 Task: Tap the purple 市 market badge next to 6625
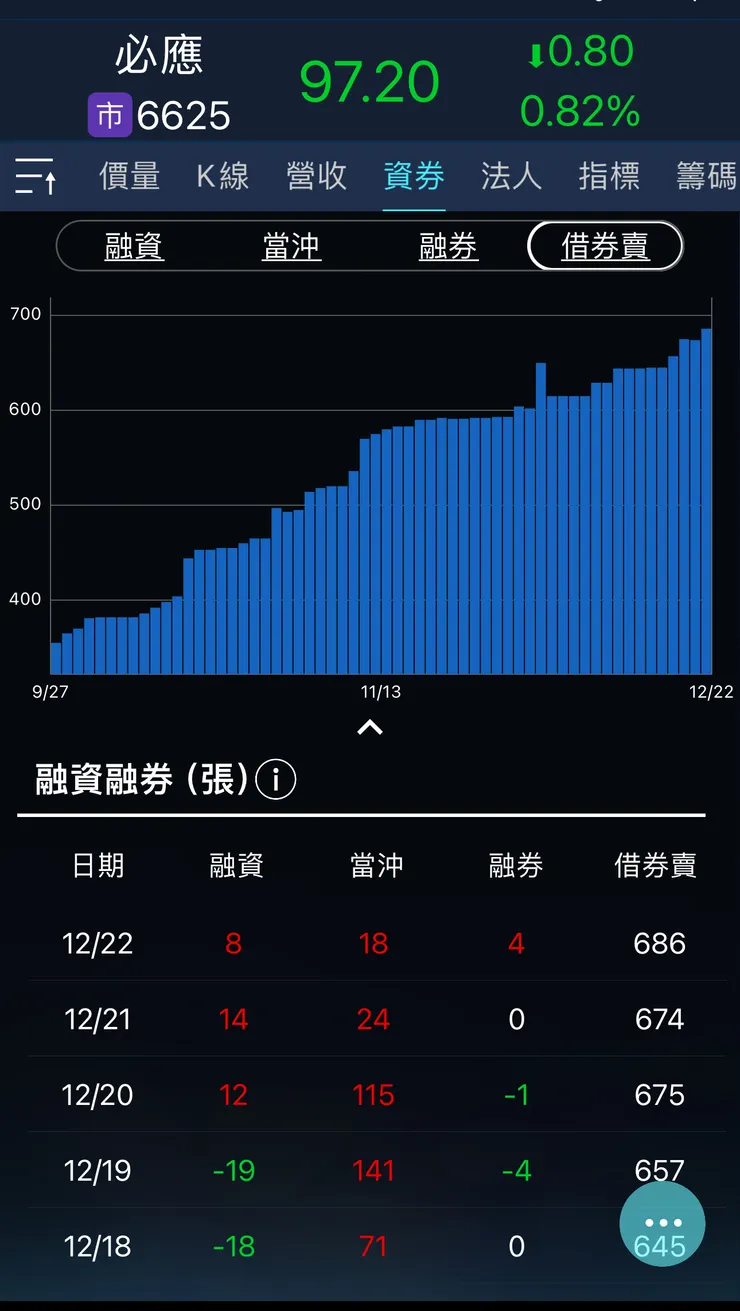pos(110,114)
